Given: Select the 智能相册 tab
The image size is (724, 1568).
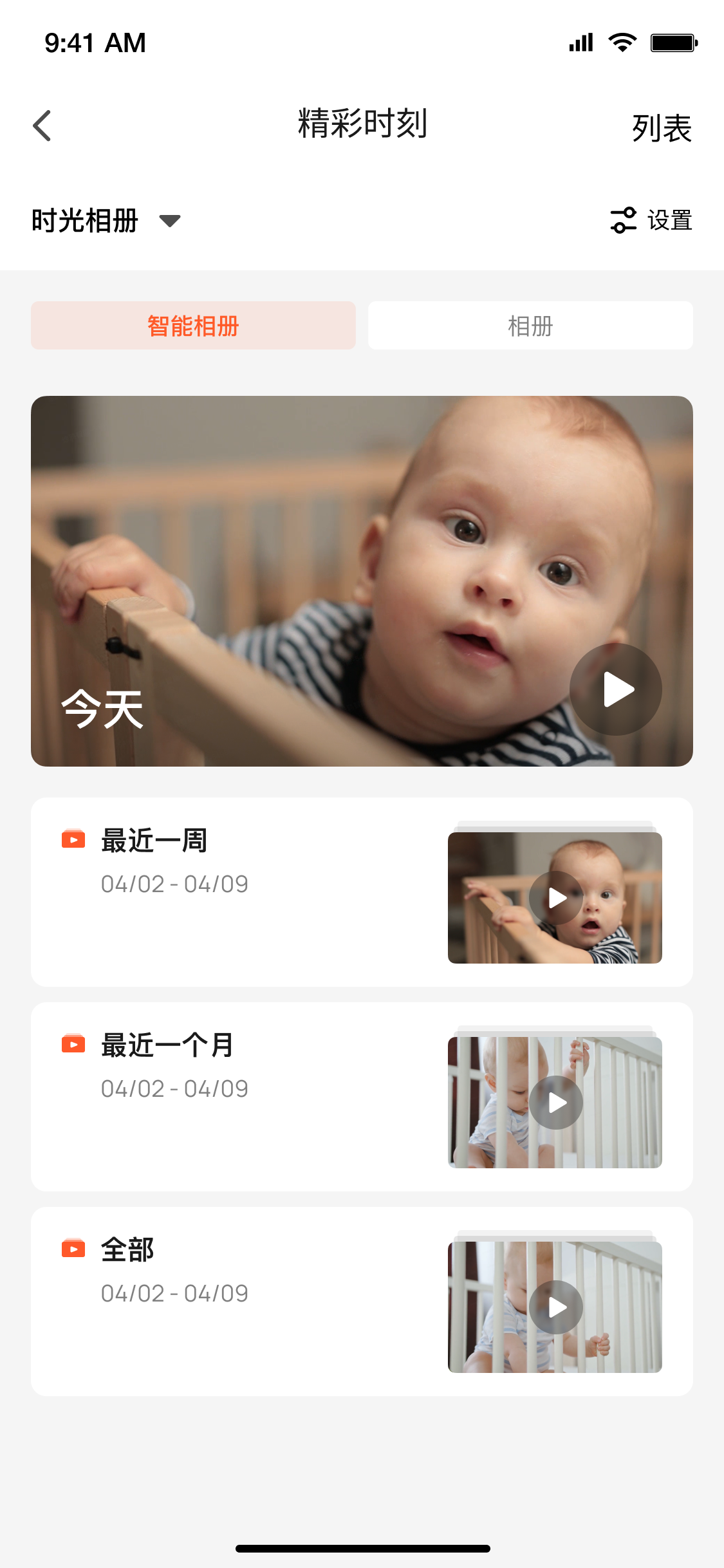Looking at the screenshot, I should click(193, 326).
